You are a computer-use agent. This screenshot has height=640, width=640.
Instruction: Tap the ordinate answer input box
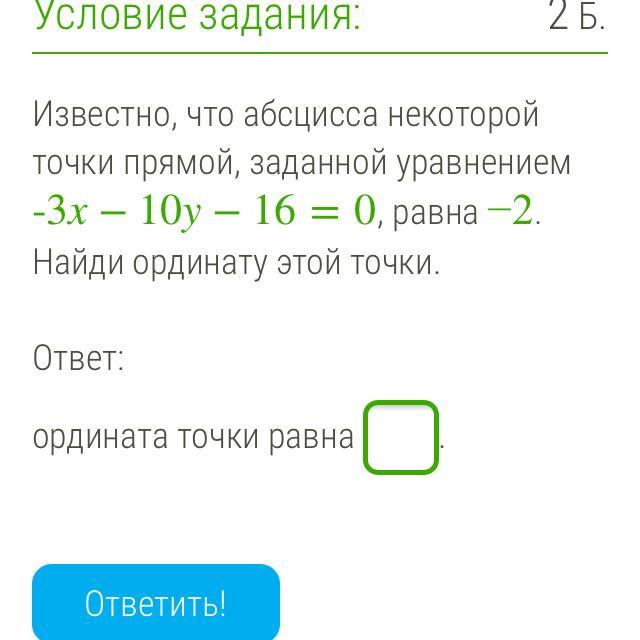point(400,437)
